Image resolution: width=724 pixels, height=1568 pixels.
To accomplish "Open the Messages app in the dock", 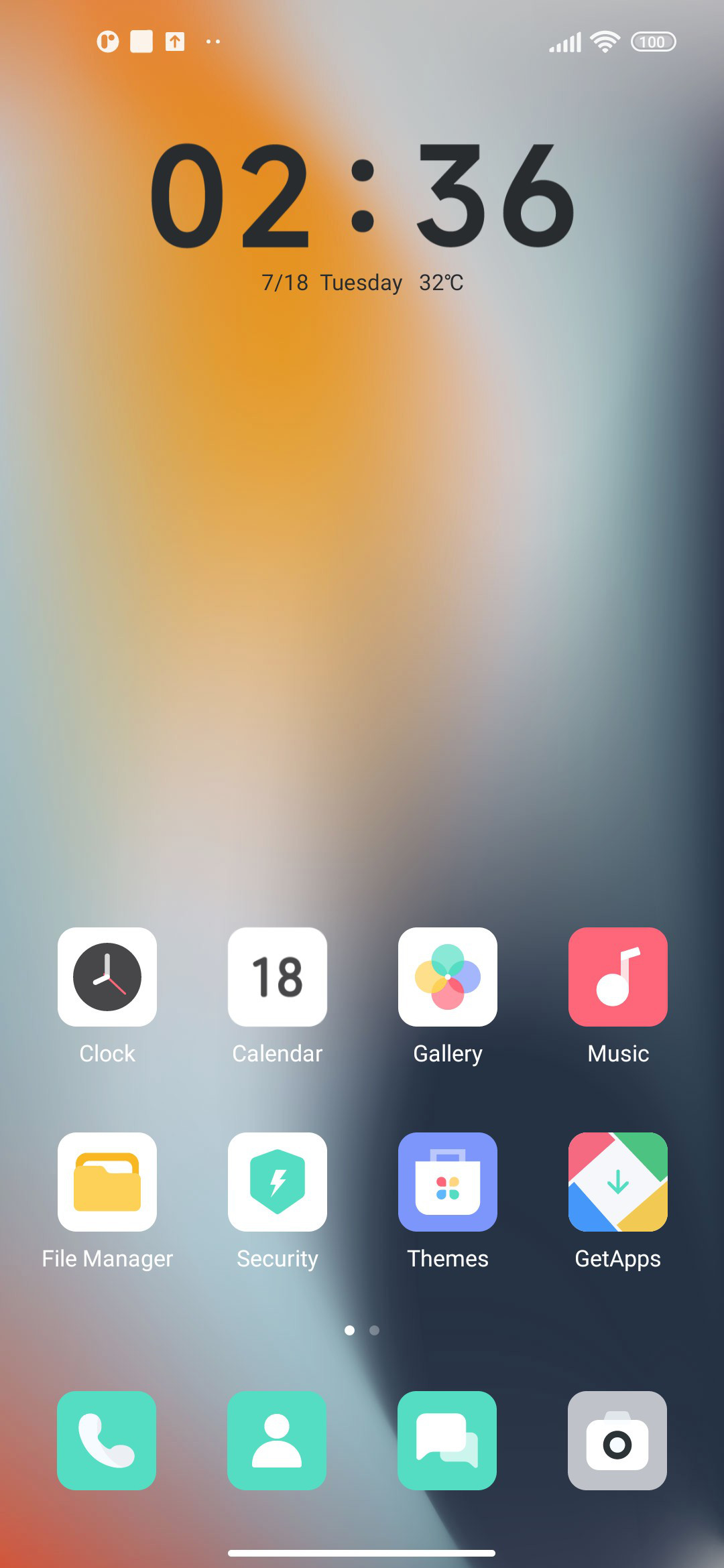I will 447,1441.
